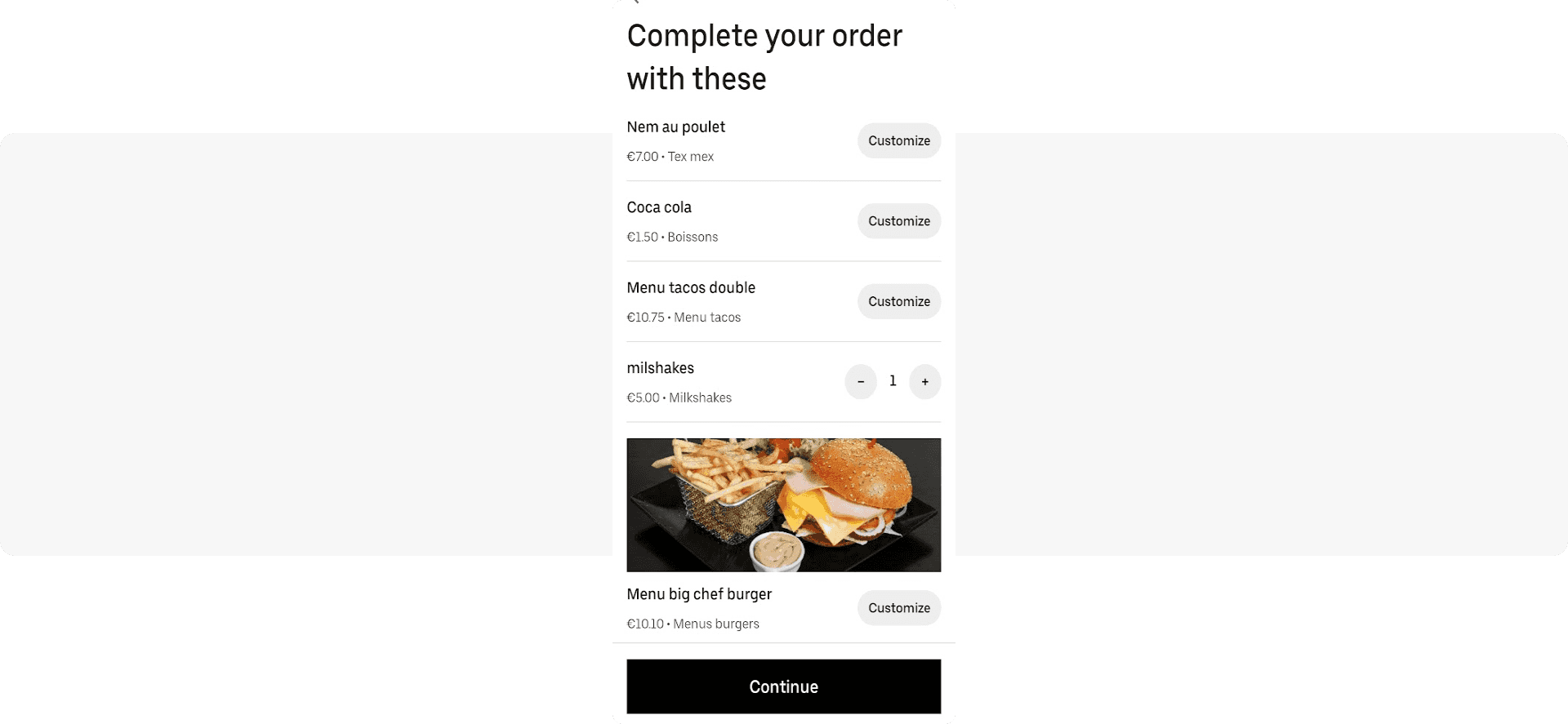Viewport: 1568px width, 724px height.
Task: Customize the Coca cola item
Action: pyautogui.click(x=898, y=221)
